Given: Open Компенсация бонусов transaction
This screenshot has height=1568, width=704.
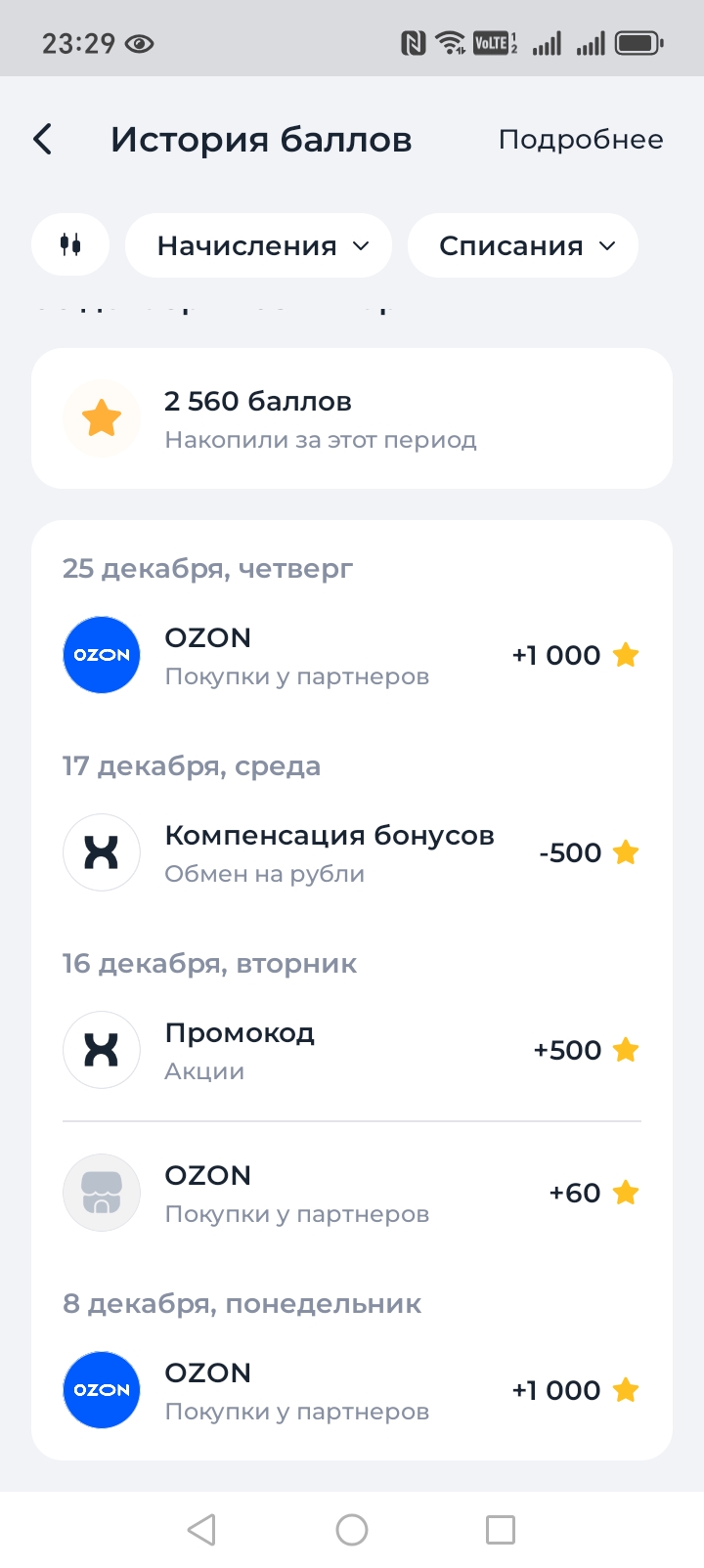Looking at the screenshot, I should coord(352,853).
